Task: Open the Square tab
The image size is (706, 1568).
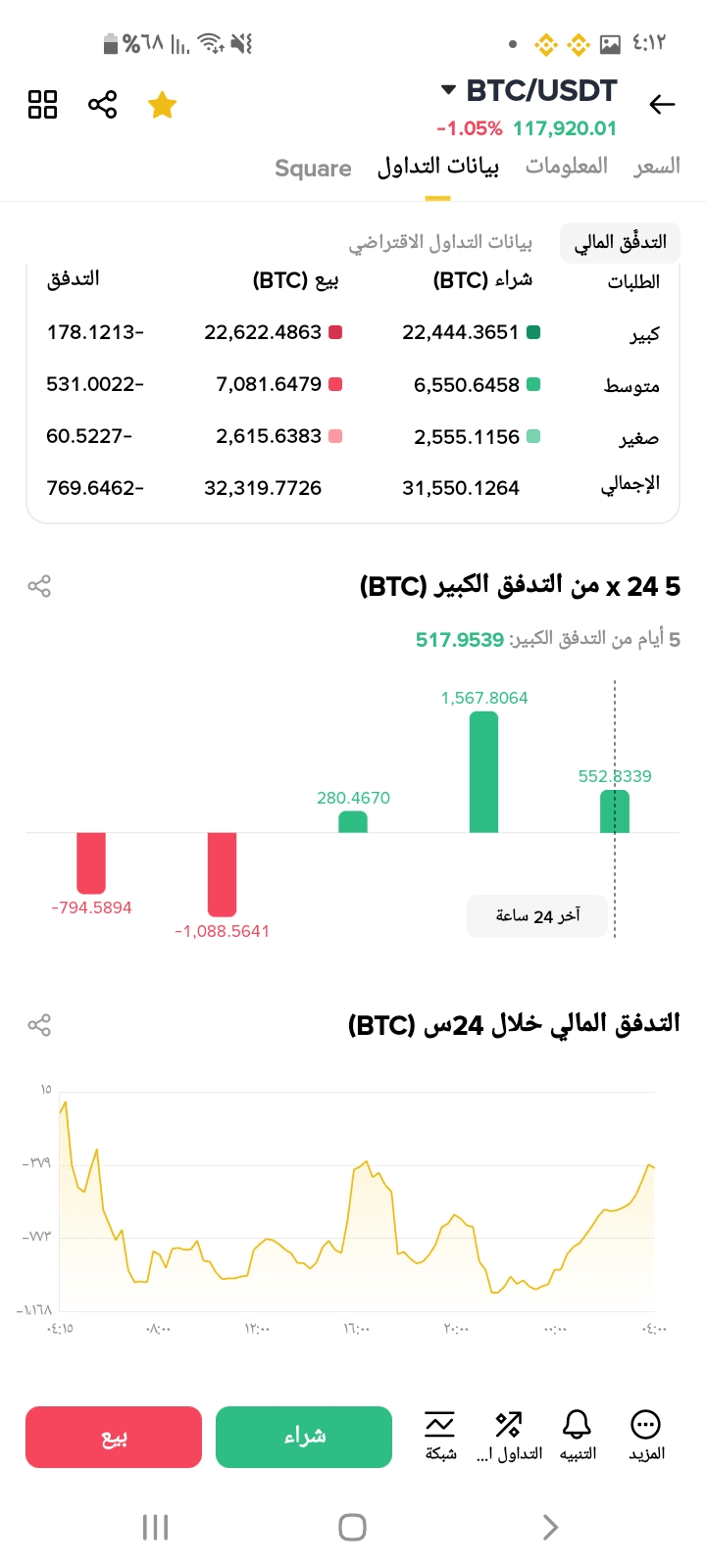Action: click(x=313, y=169)
